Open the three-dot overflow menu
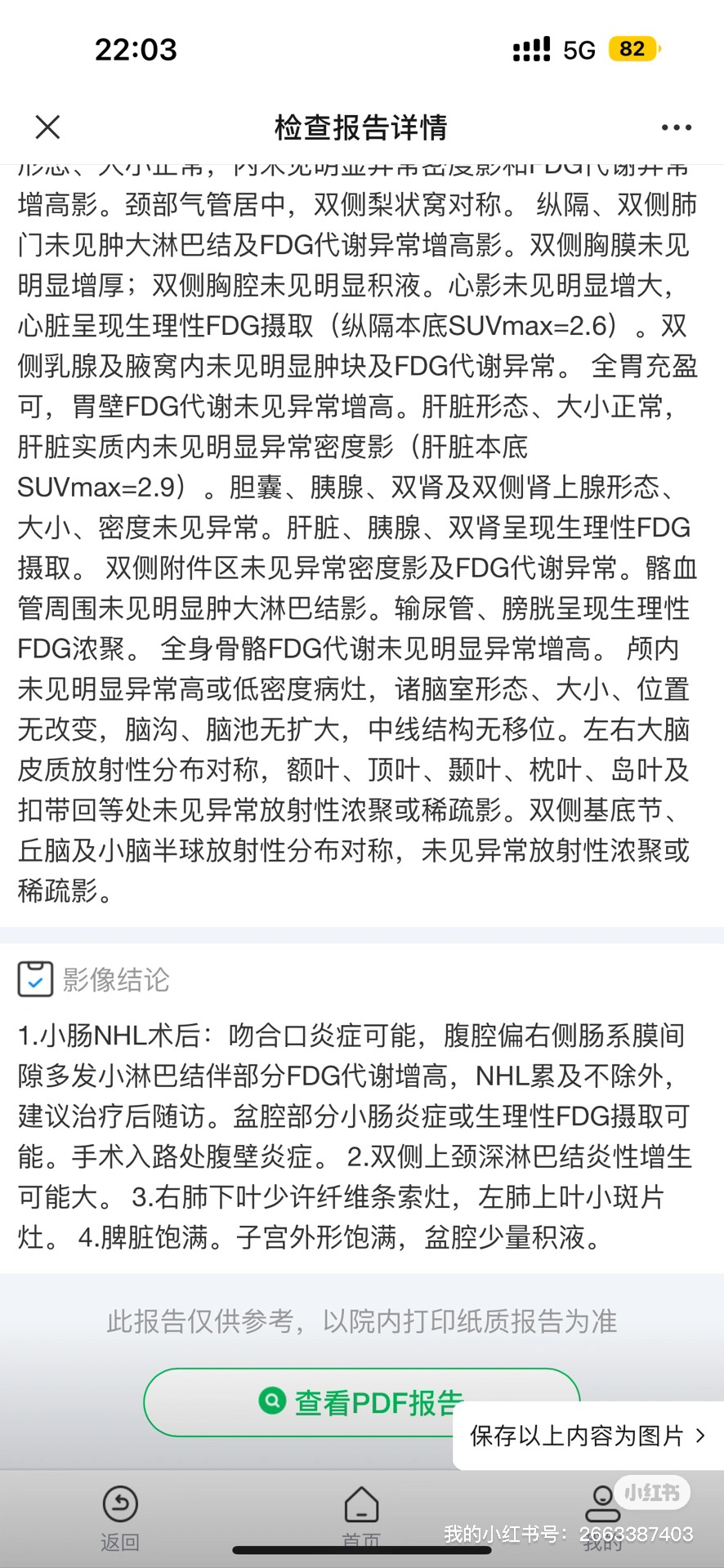Viewport: 724px width, 1568px height. pyautogui.click(x=676, y=127)
